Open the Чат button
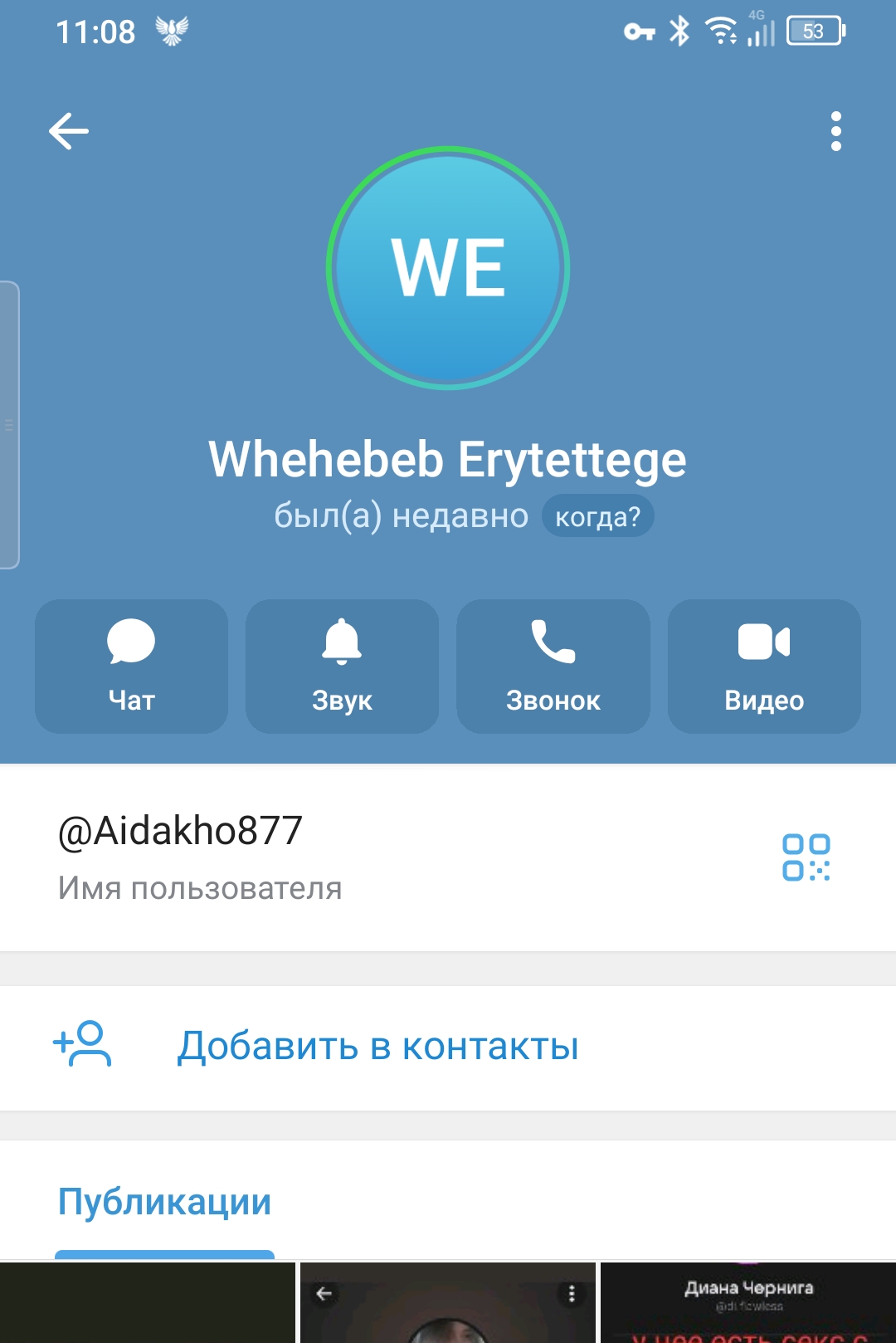Image resolution: width=896 pixels, height=1343 pixels. (x=131, y=666)
